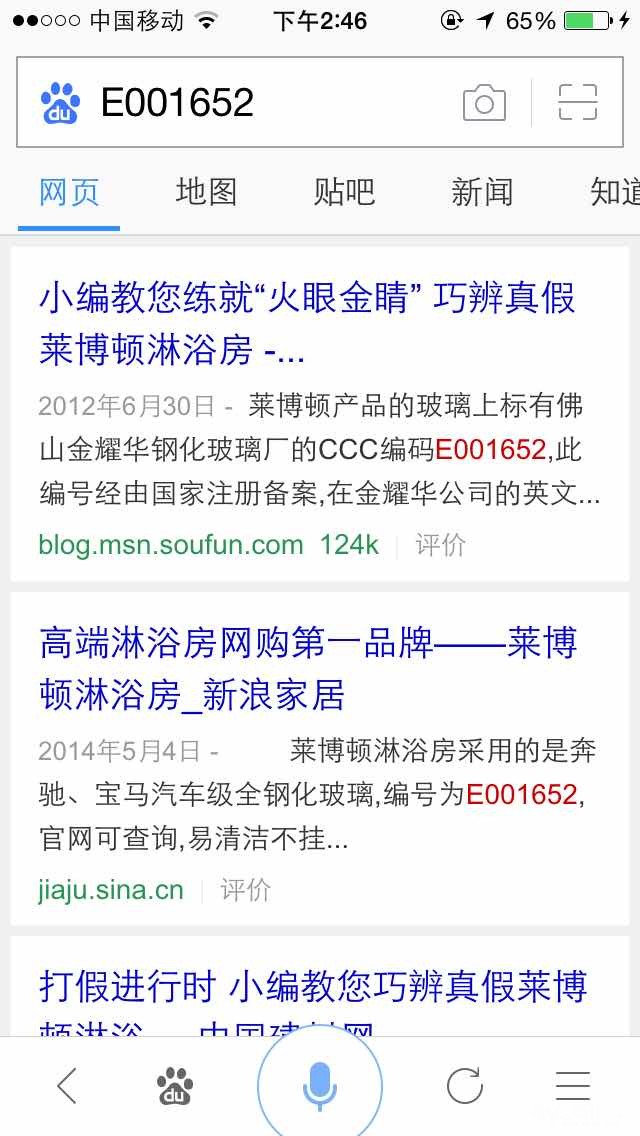Screen dimensions: 640x1136
Task: Tap 评价 next to jiaju.sina.cn
Action: point(246,890)
